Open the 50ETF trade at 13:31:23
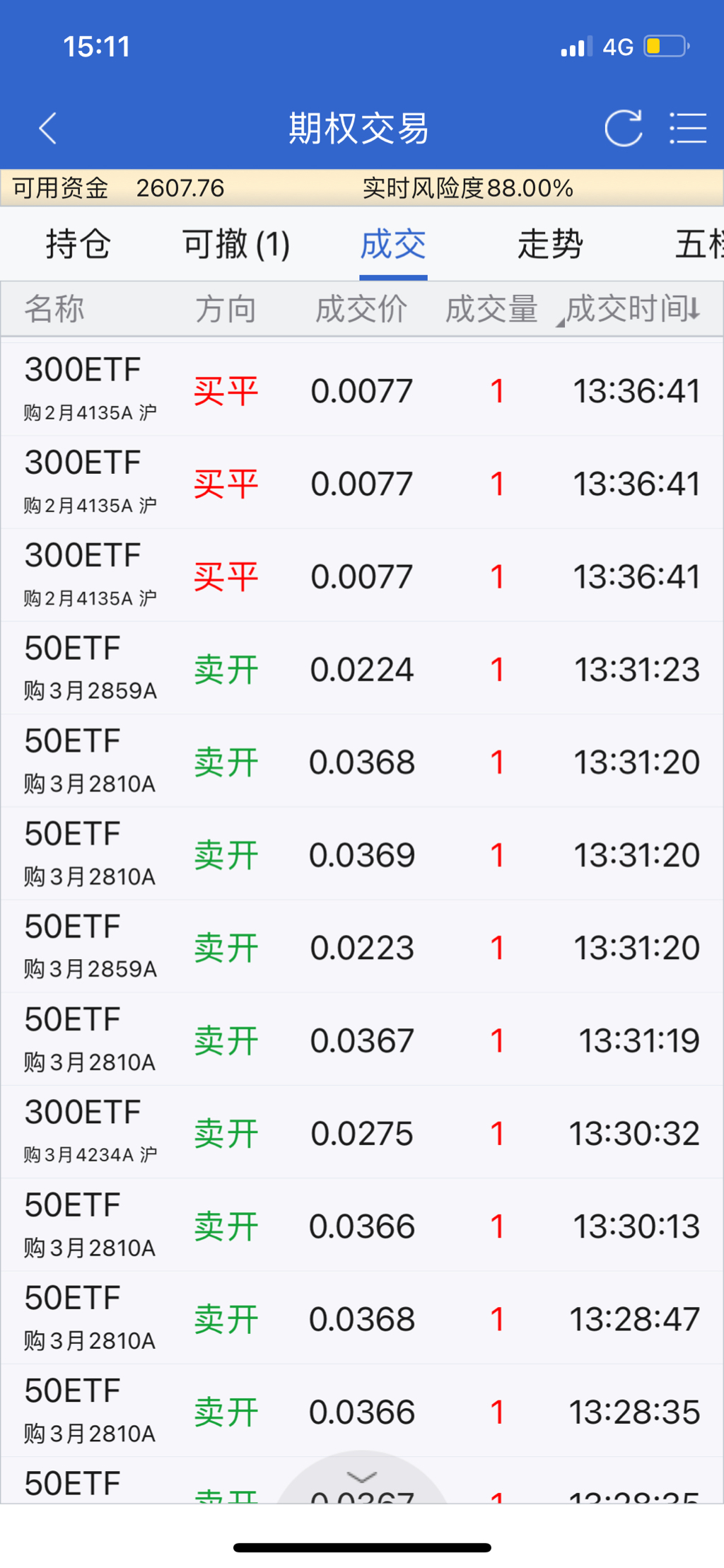Image resolution: width=724 pixels, height=1568 pixels. point(362,668)
